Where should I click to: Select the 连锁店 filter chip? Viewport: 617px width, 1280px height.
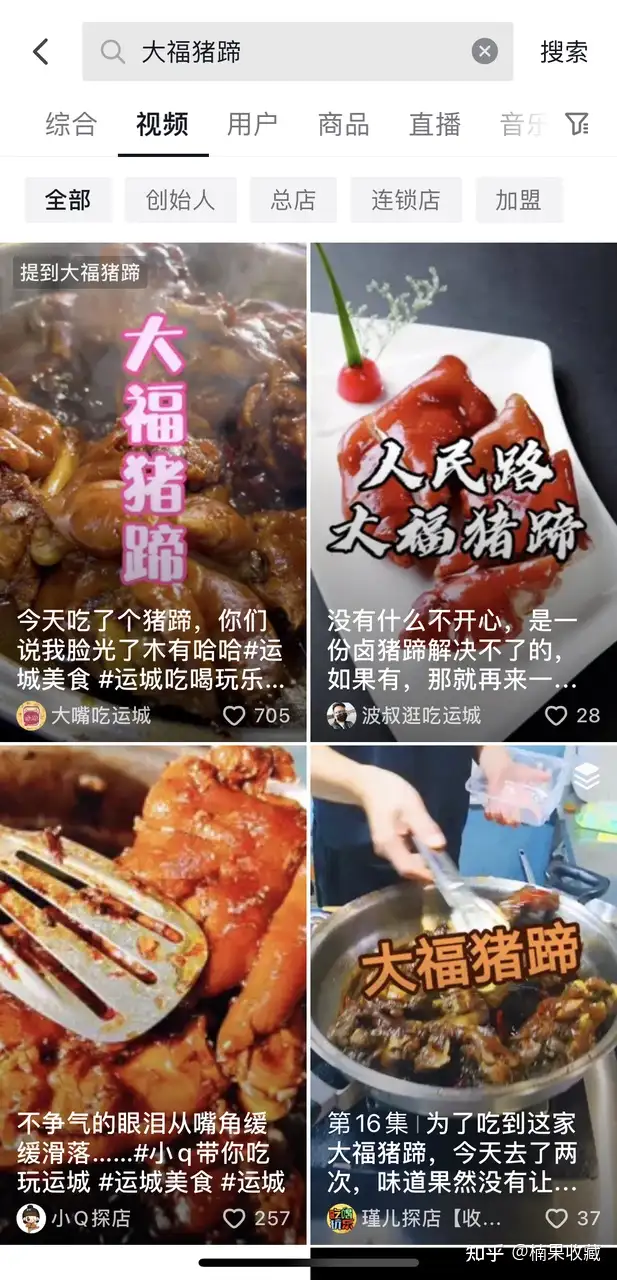(x=406, y=200)
